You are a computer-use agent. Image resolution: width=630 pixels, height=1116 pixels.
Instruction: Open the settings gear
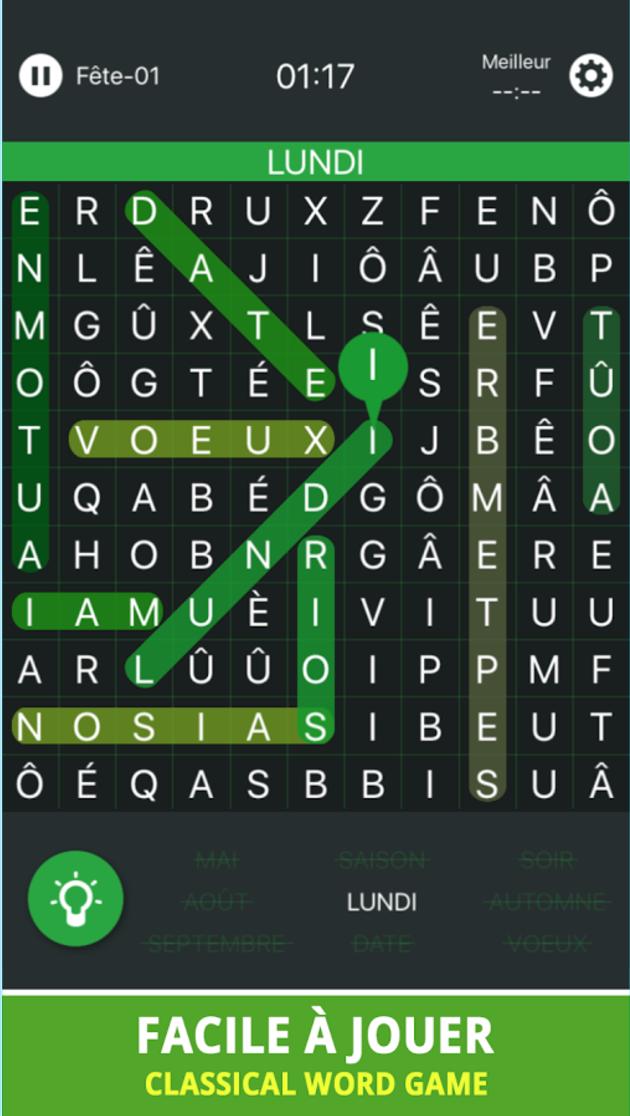pos(590,76)
